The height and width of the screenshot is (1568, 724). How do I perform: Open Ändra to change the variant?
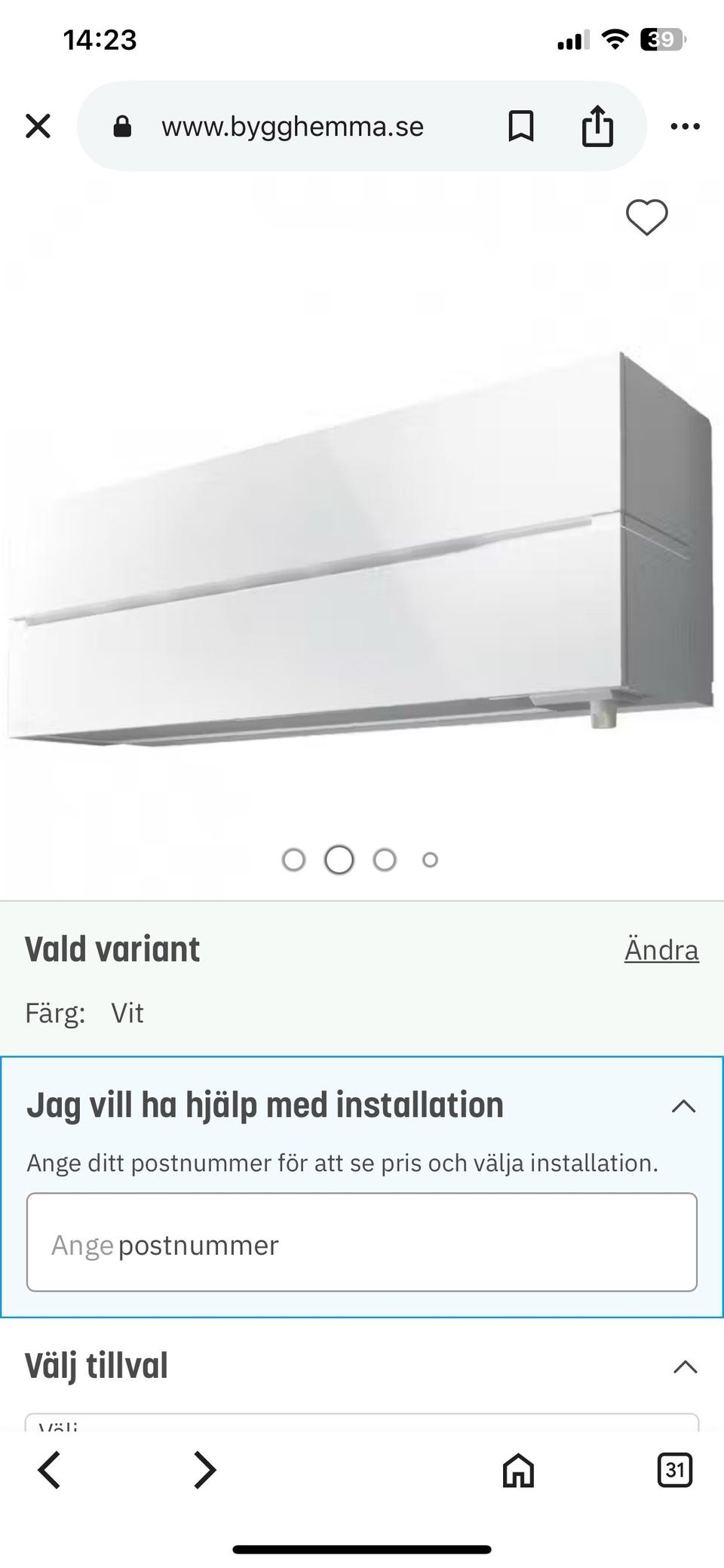coord(661,950)
